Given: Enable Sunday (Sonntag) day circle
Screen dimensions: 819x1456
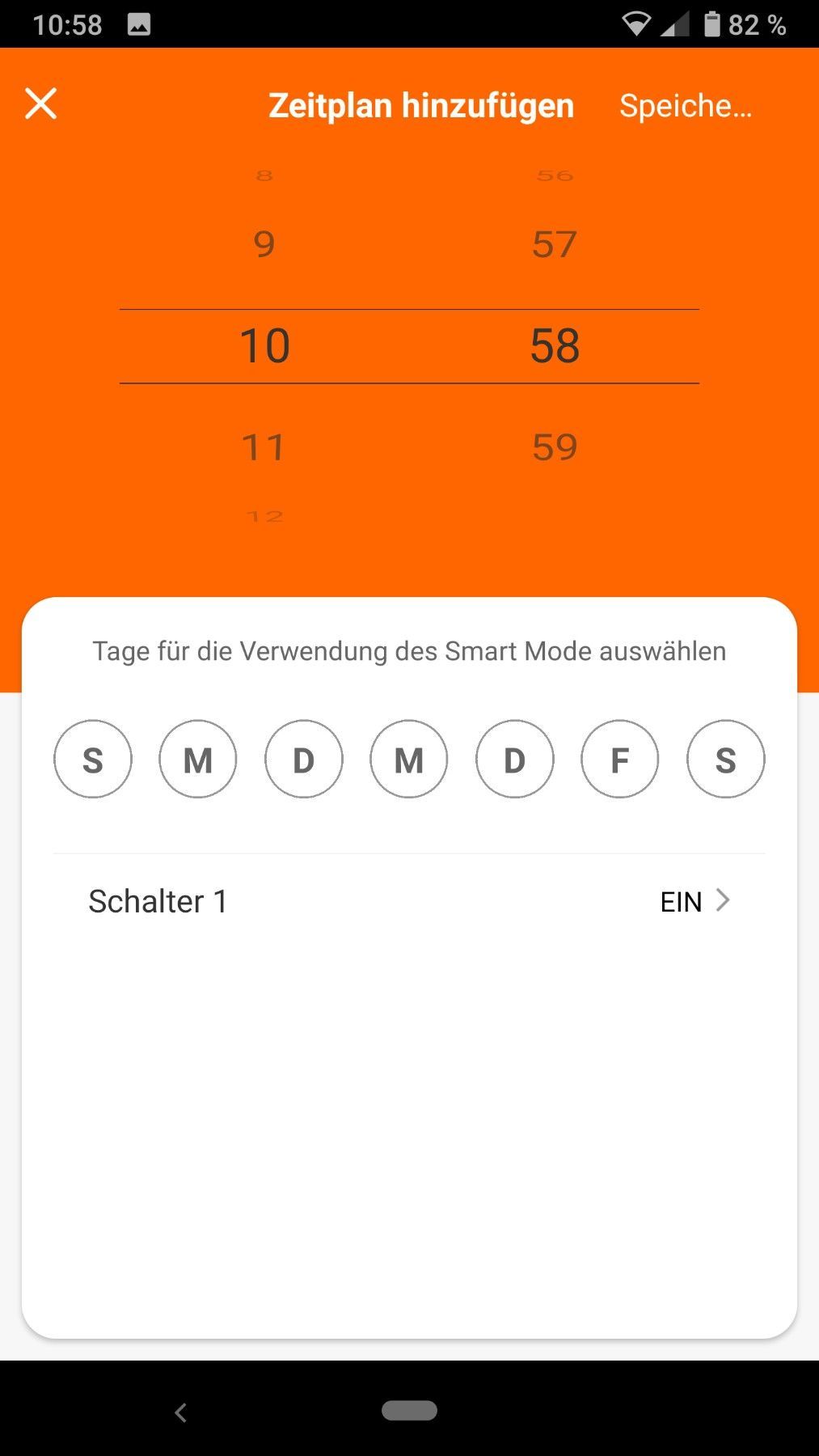Looking at the screenshot, I should click(93, 760).
